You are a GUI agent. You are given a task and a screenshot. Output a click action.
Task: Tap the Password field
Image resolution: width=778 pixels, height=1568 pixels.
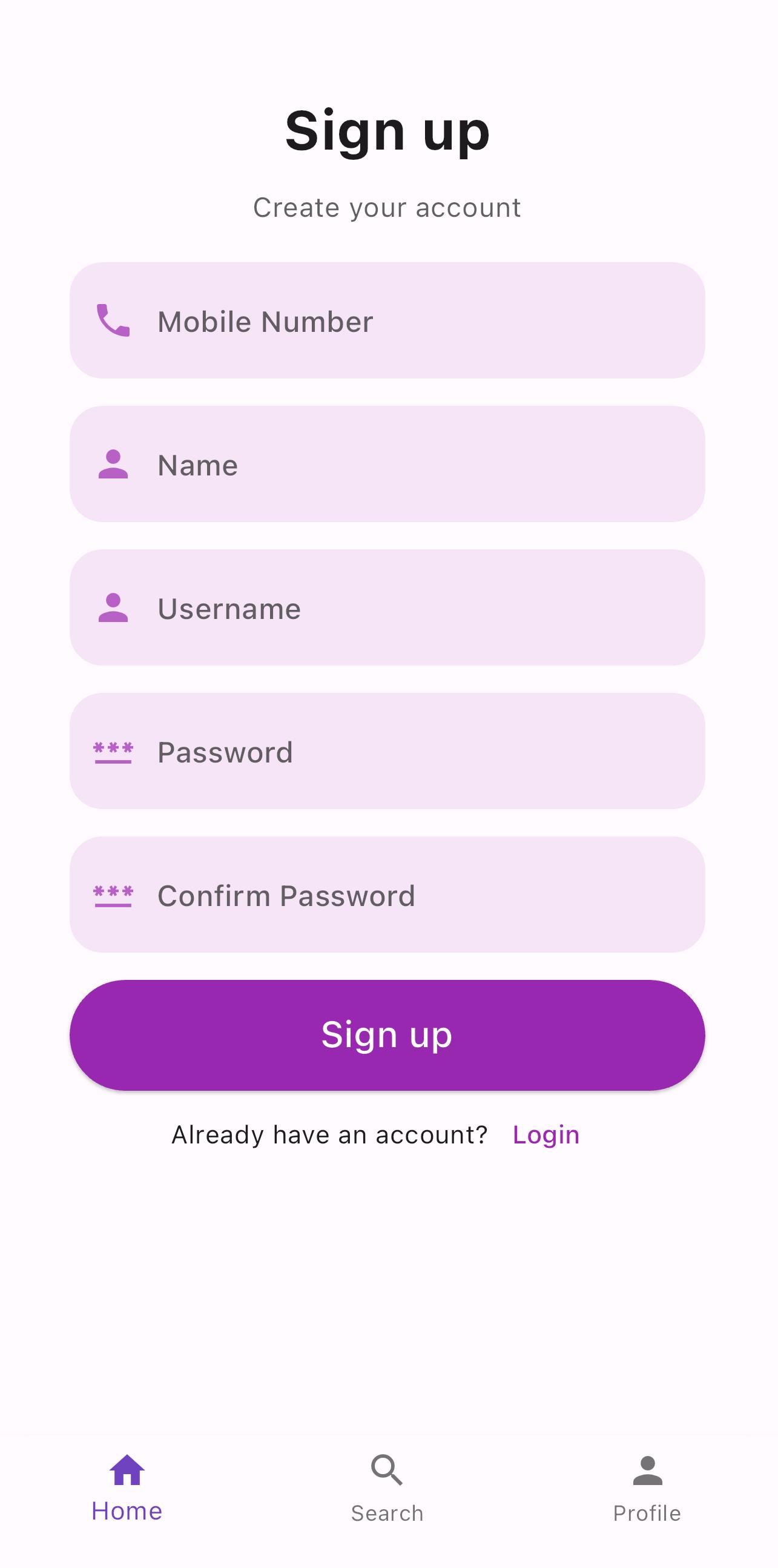387,751
